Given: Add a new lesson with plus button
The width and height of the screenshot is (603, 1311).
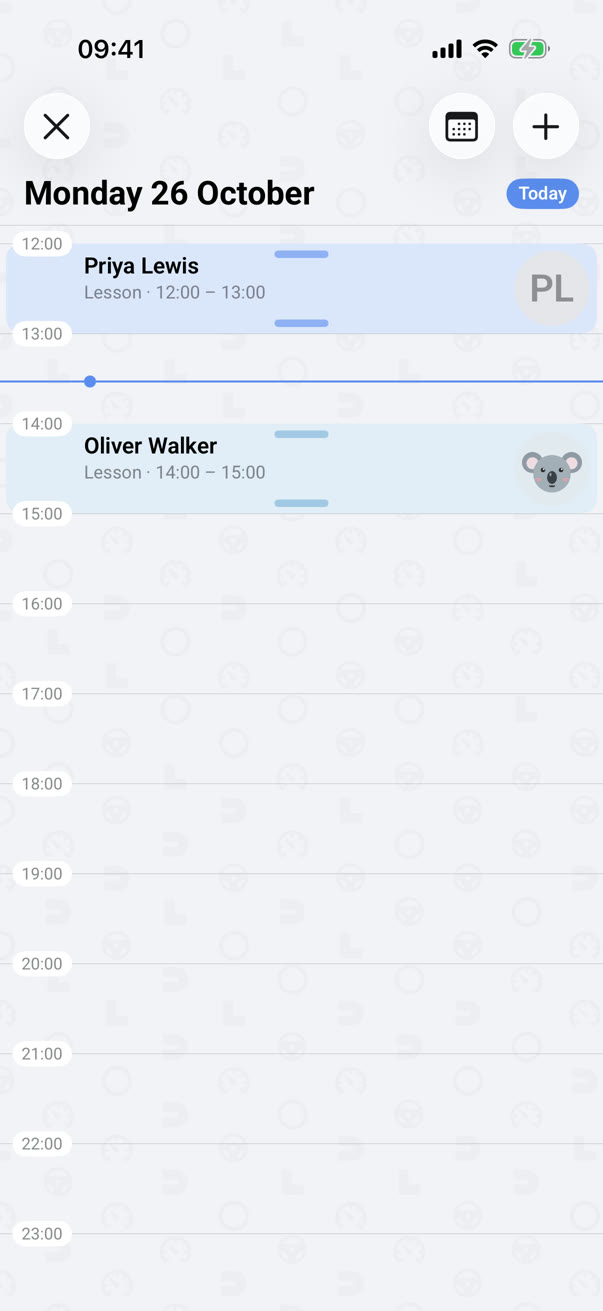Looking at the screenshot, I should coord(546,126).
